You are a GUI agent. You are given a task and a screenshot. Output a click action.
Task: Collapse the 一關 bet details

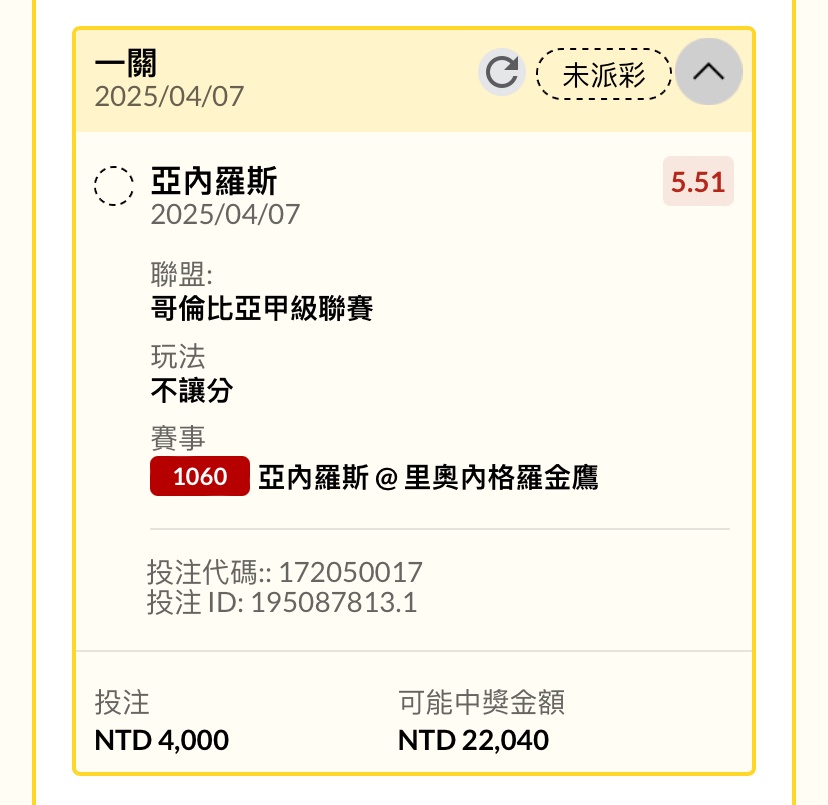(708, 71)
